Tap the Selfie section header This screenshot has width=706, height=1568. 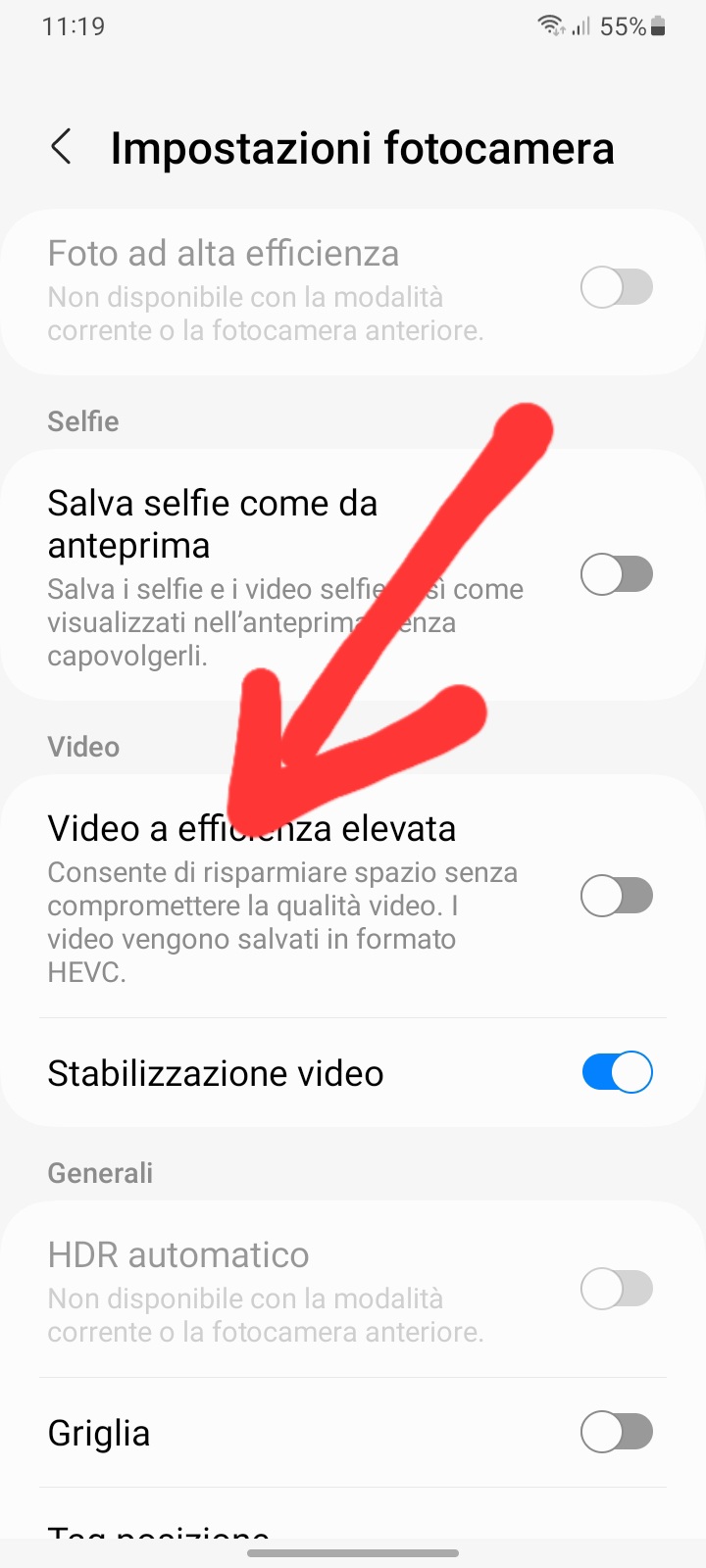82,421
